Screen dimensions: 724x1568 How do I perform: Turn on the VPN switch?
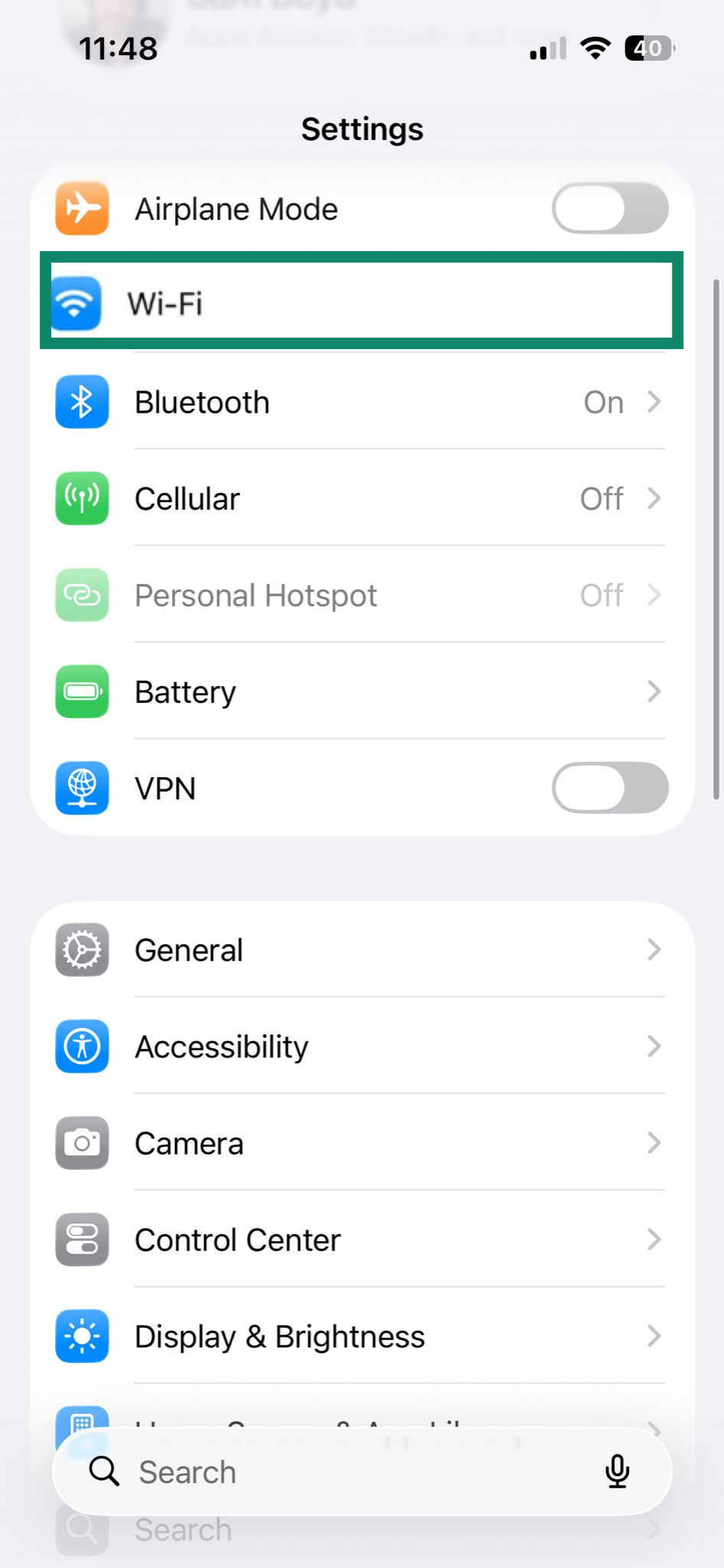click(x=610, y=788)
